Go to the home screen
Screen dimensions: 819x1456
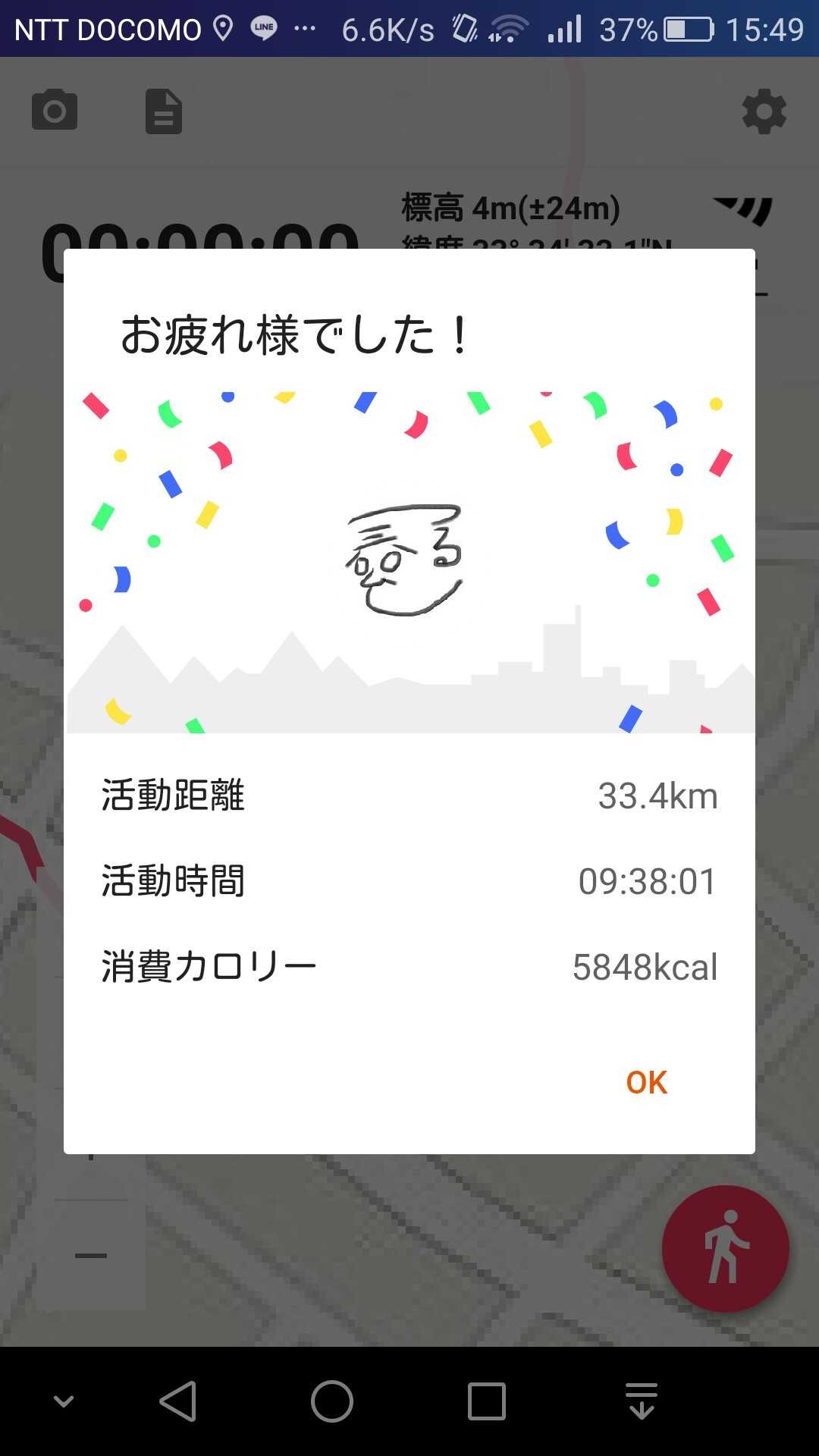(x=332, y=1401)
